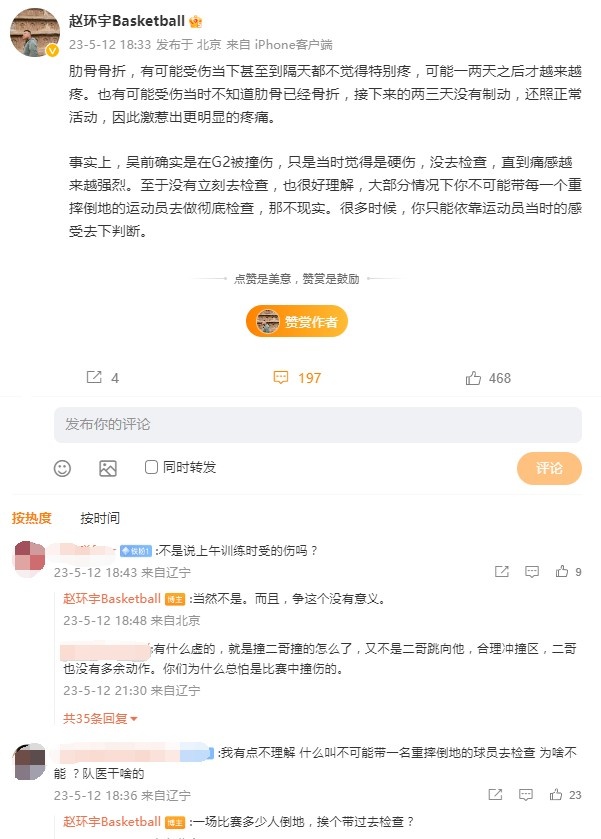Tap the 赞赏作者 reward button
Image resolution: width=601 pixels, height=839 pixels.
(x=297, y=321)
